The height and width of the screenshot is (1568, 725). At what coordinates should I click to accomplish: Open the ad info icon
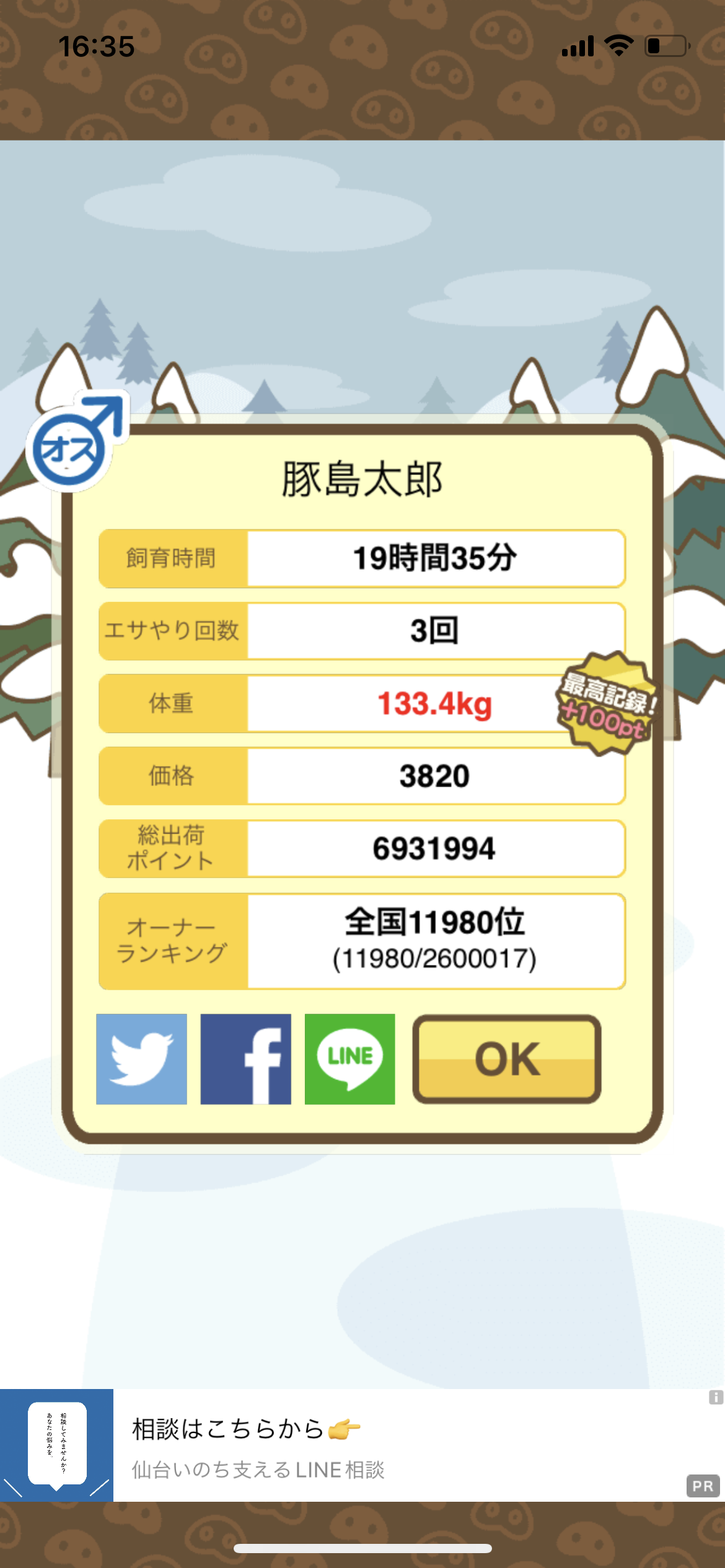point(716,1397)
